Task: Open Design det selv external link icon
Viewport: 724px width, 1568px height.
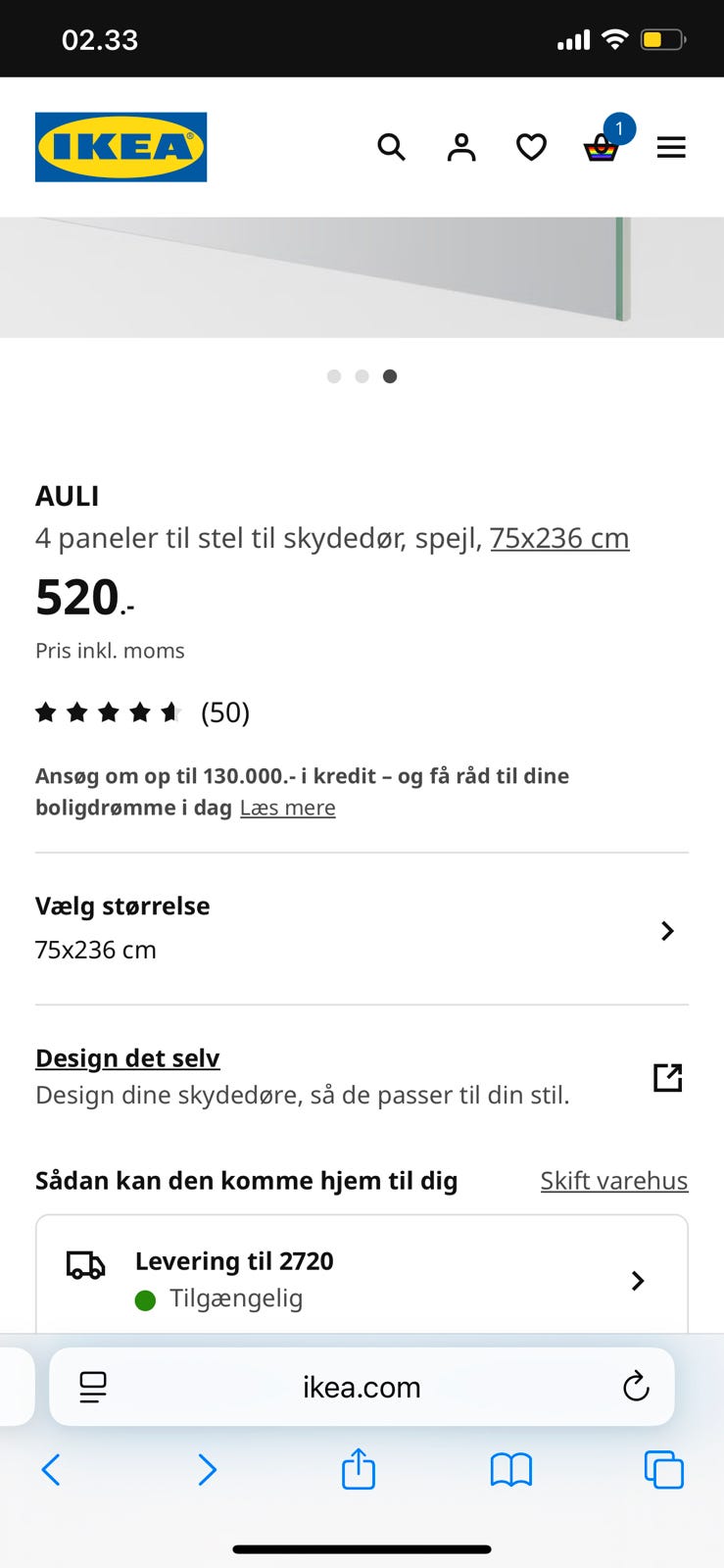Action: tap(667, 1076)
